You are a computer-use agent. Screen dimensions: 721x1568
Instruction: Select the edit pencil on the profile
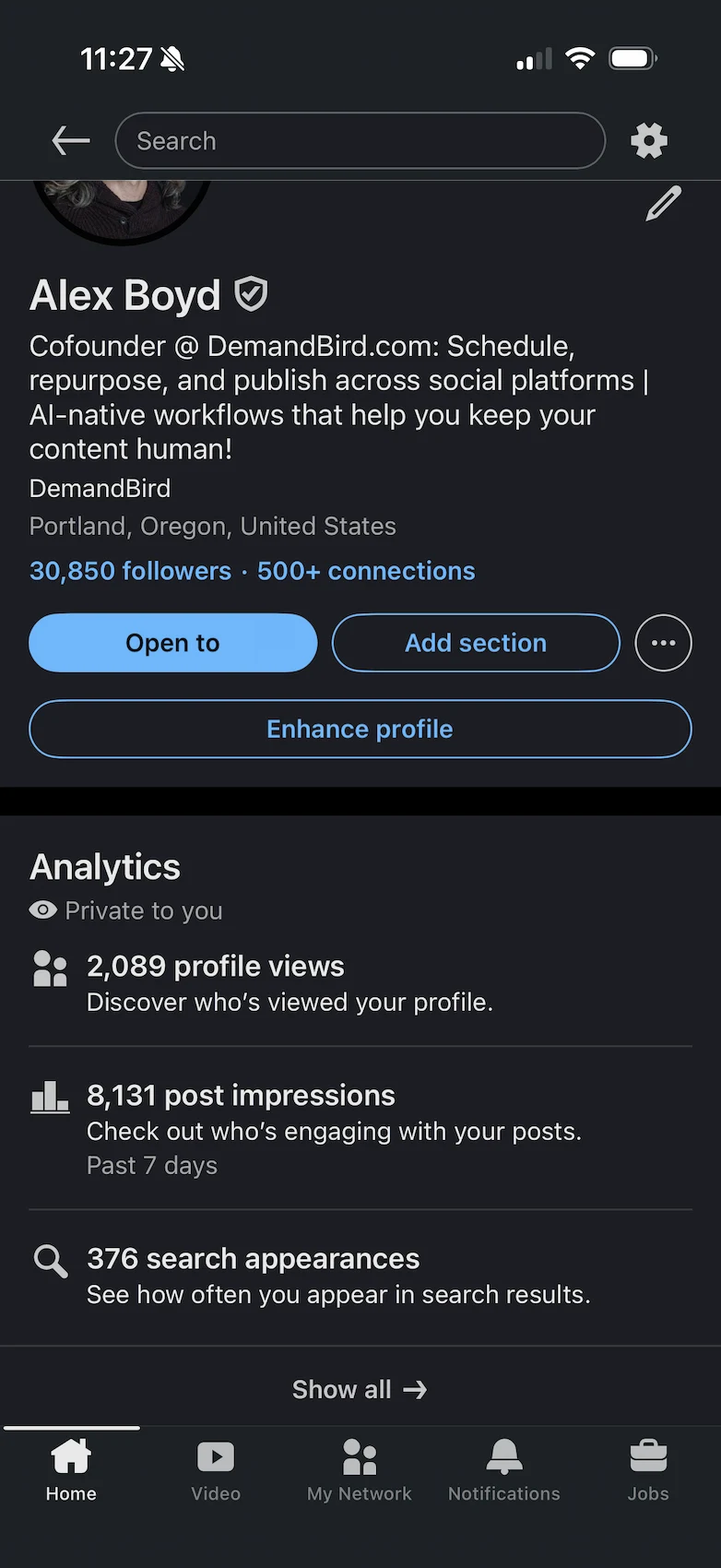click(x=663, y=203)
